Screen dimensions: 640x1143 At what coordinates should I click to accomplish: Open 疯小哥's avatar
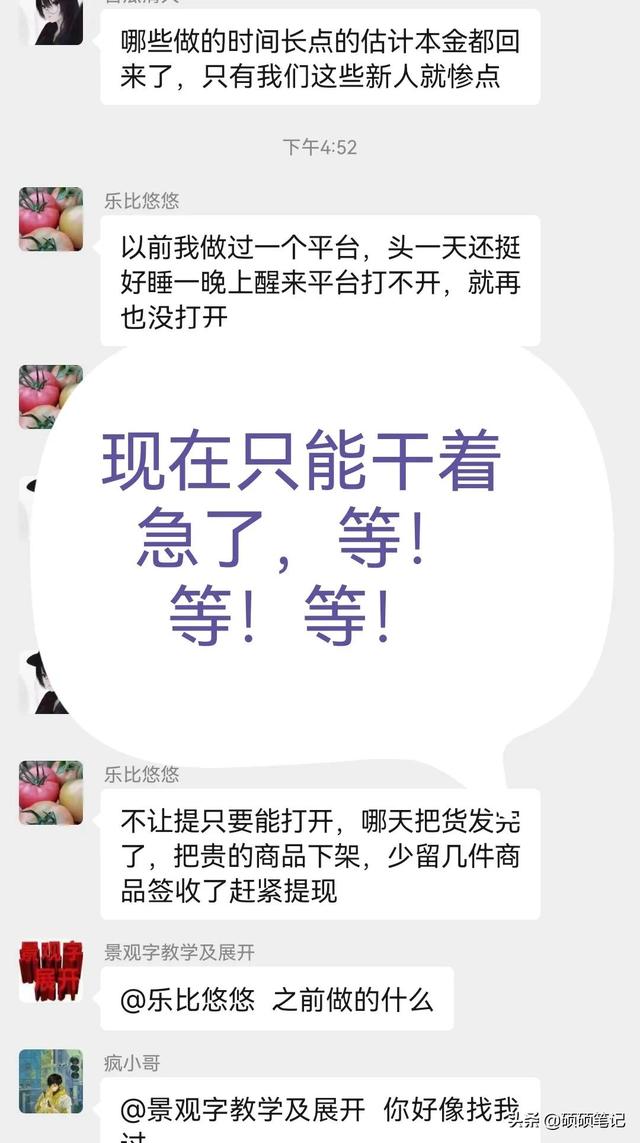pyautogui.click(x=51, y=1081)
